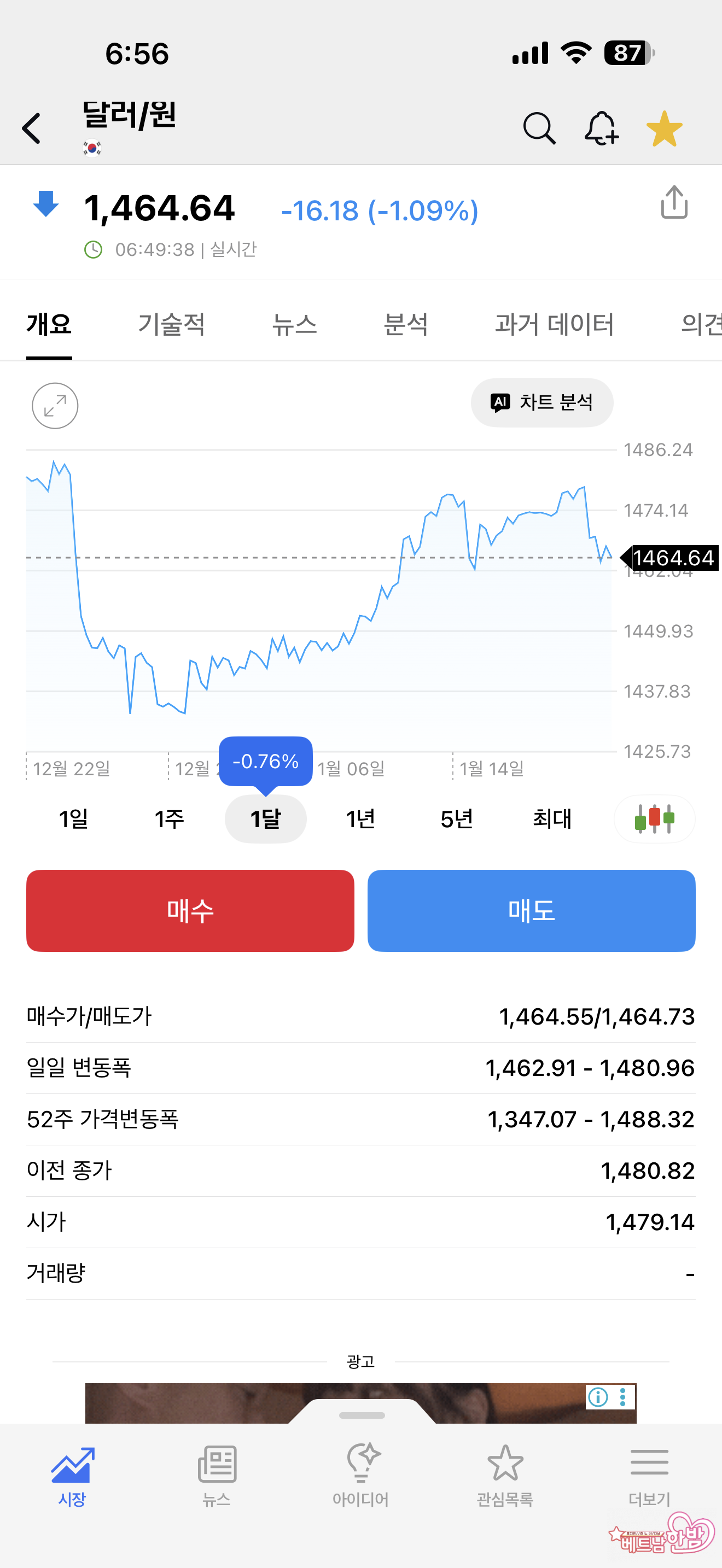Tap the red 매수 button
Screen dimensions: 722x1568
[x=190, y=911]
